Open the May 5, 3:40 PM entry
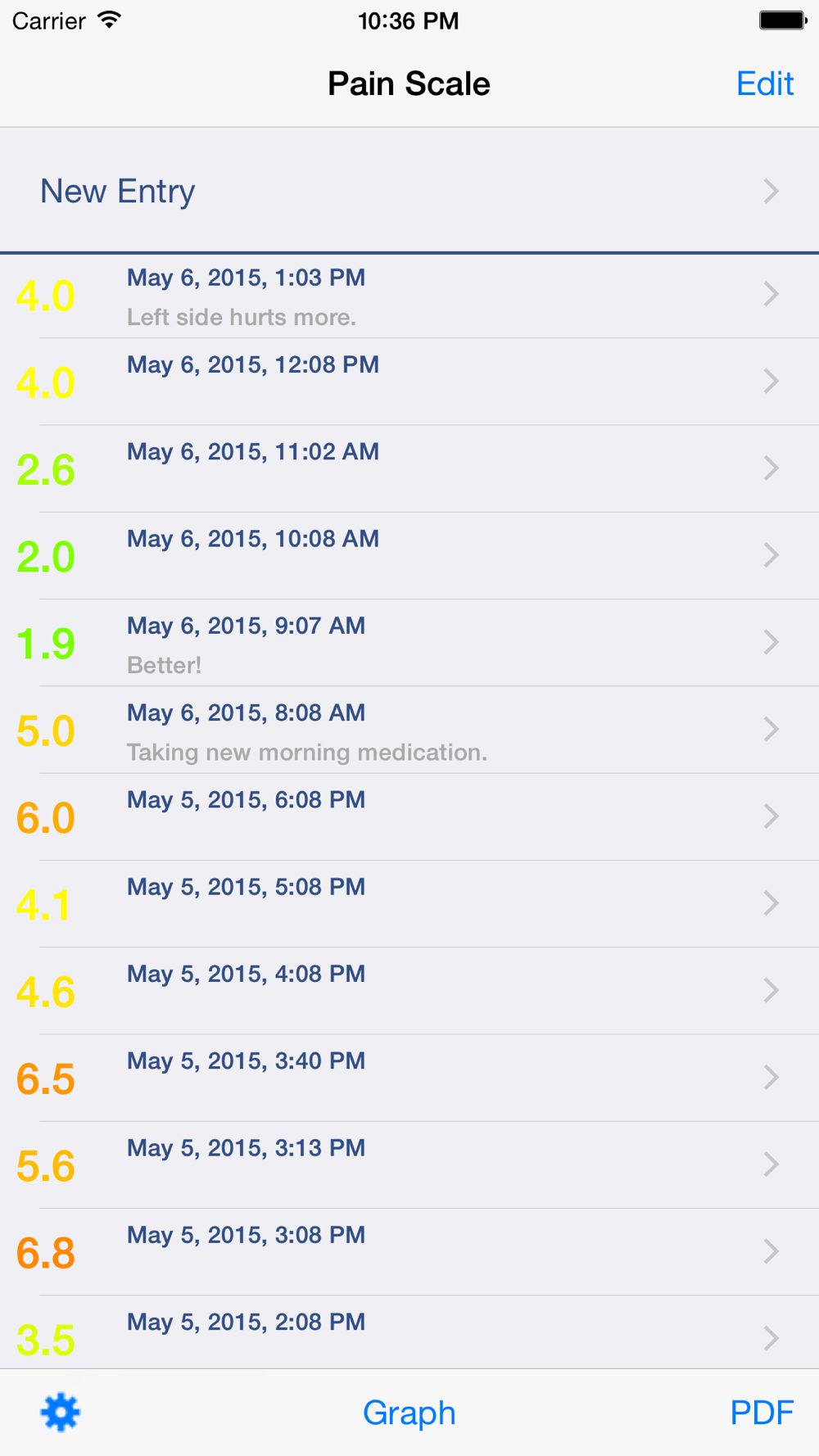819x1456 pixels. 409,1078
